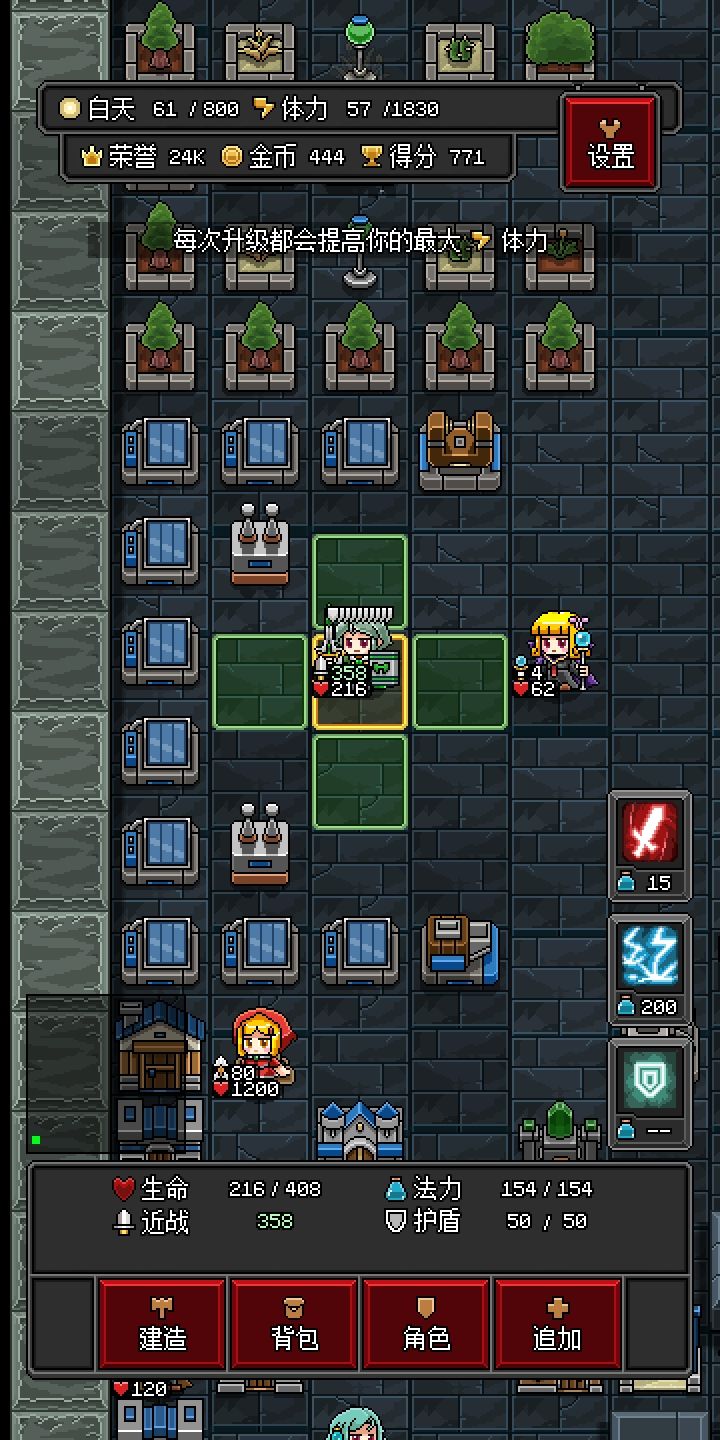Tap the crown icon beside 荣誉 24K
The image size is (720, 1440).
coord(90,157)
